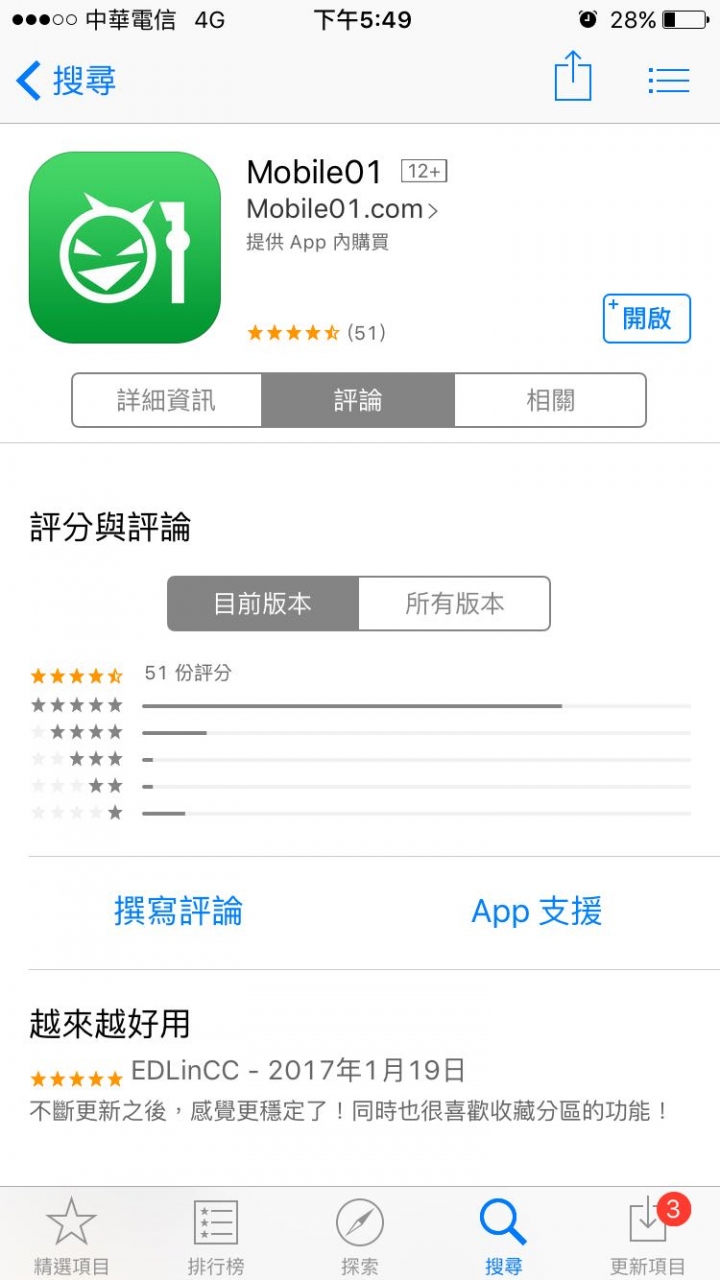Screen dimensions: 720x1280
Task: Open developer page Mobile01.com
Action: pyautogui.click(x=341, y=209)
